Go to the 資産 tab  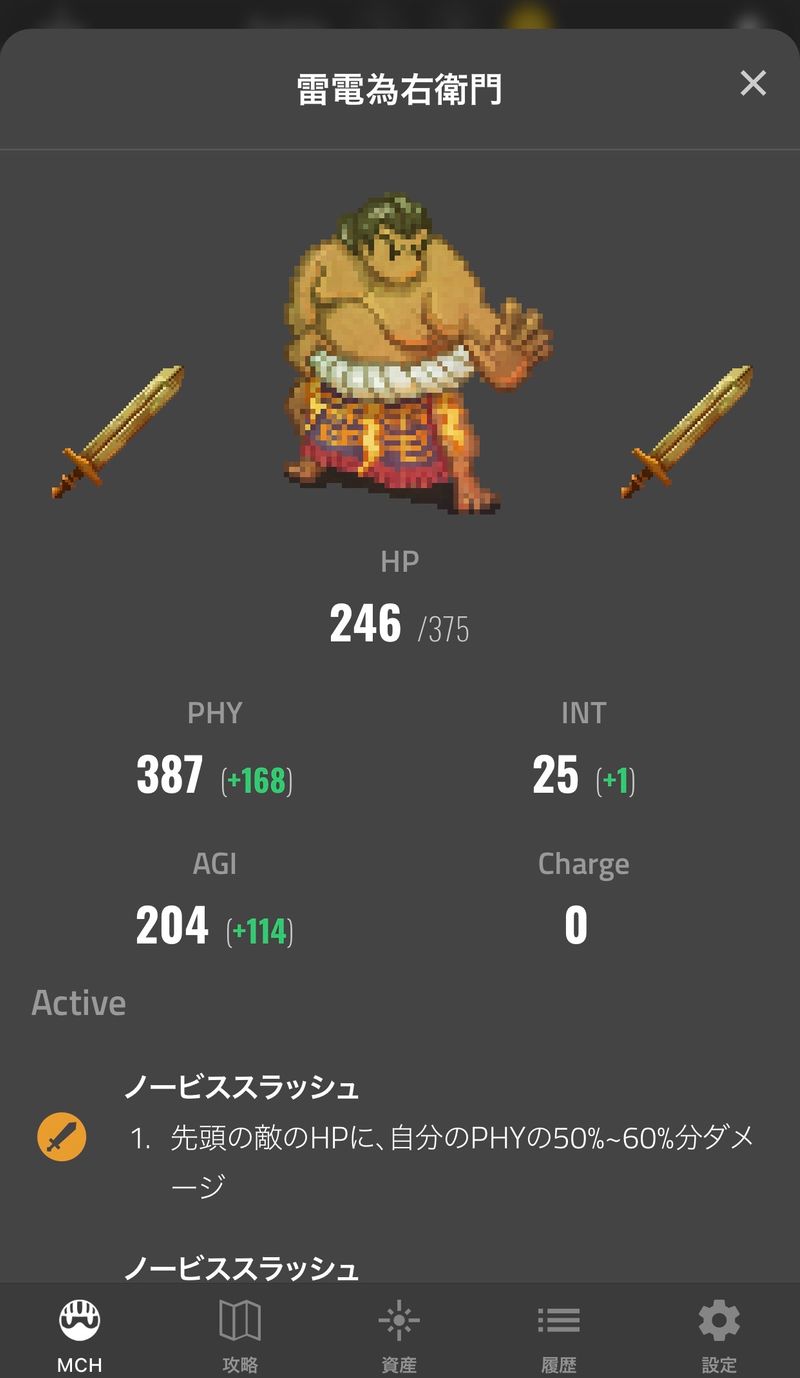tap(399, 1333)
